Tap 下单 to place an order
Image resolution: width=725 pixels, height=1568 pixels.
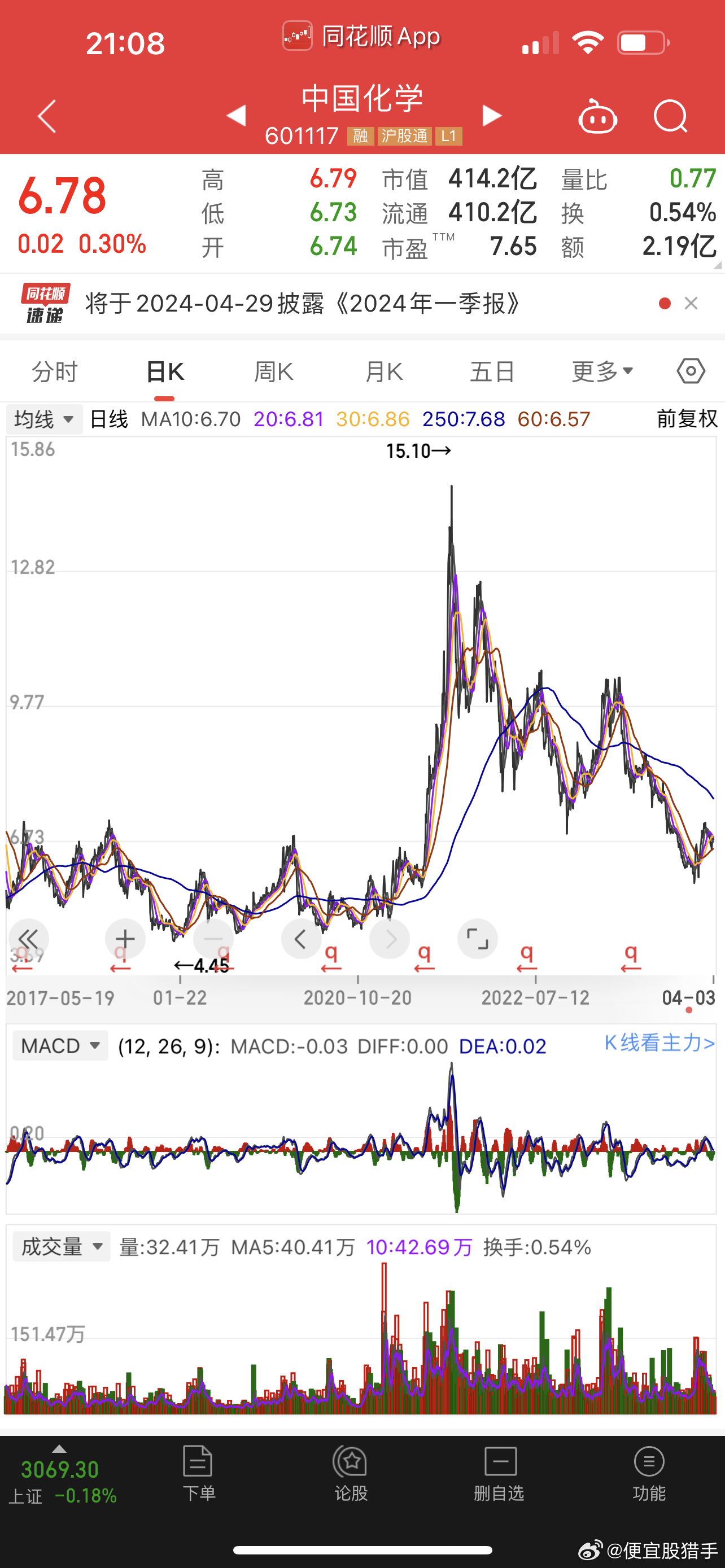click(x=198, y=1473)
